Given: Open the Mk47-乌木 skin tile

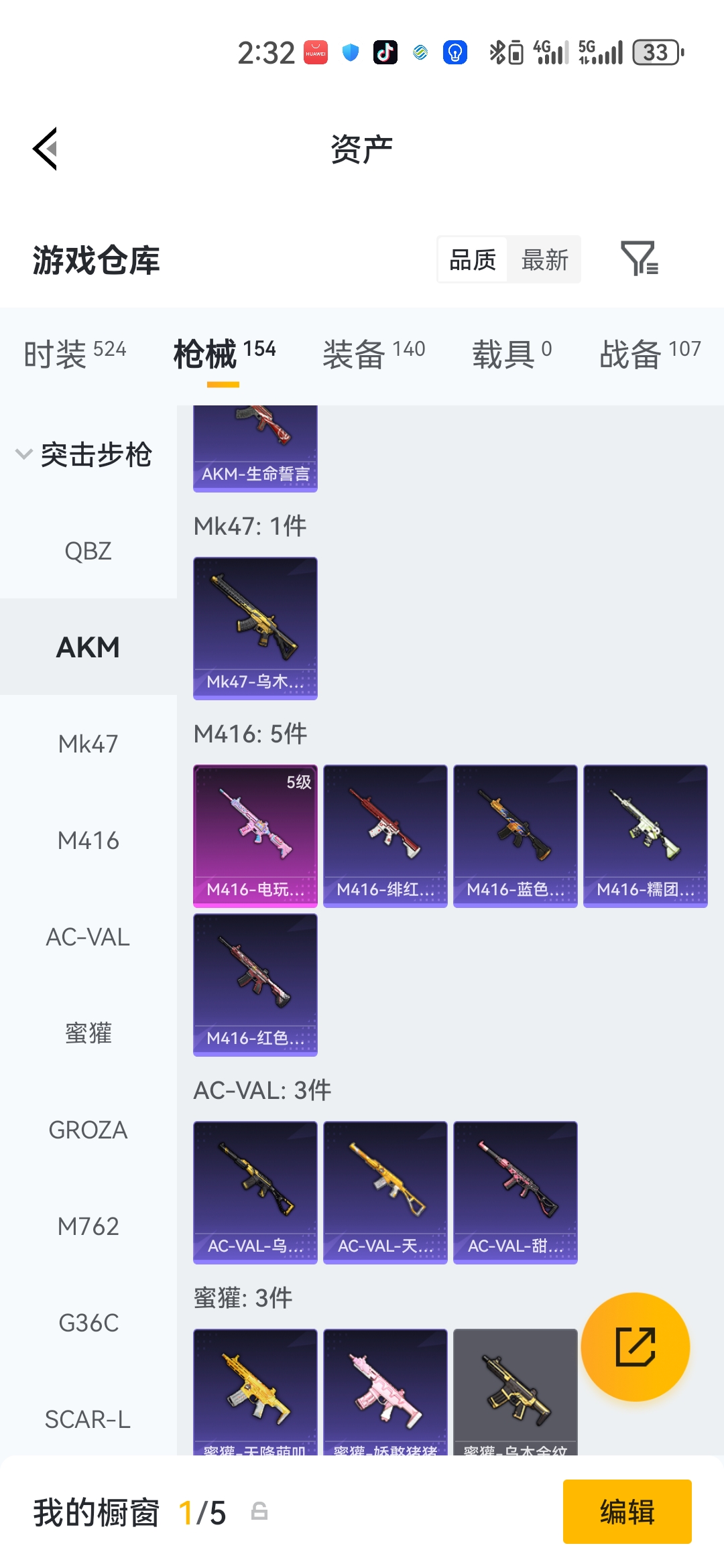Looking at the screenshot, I should click(255, 628).
